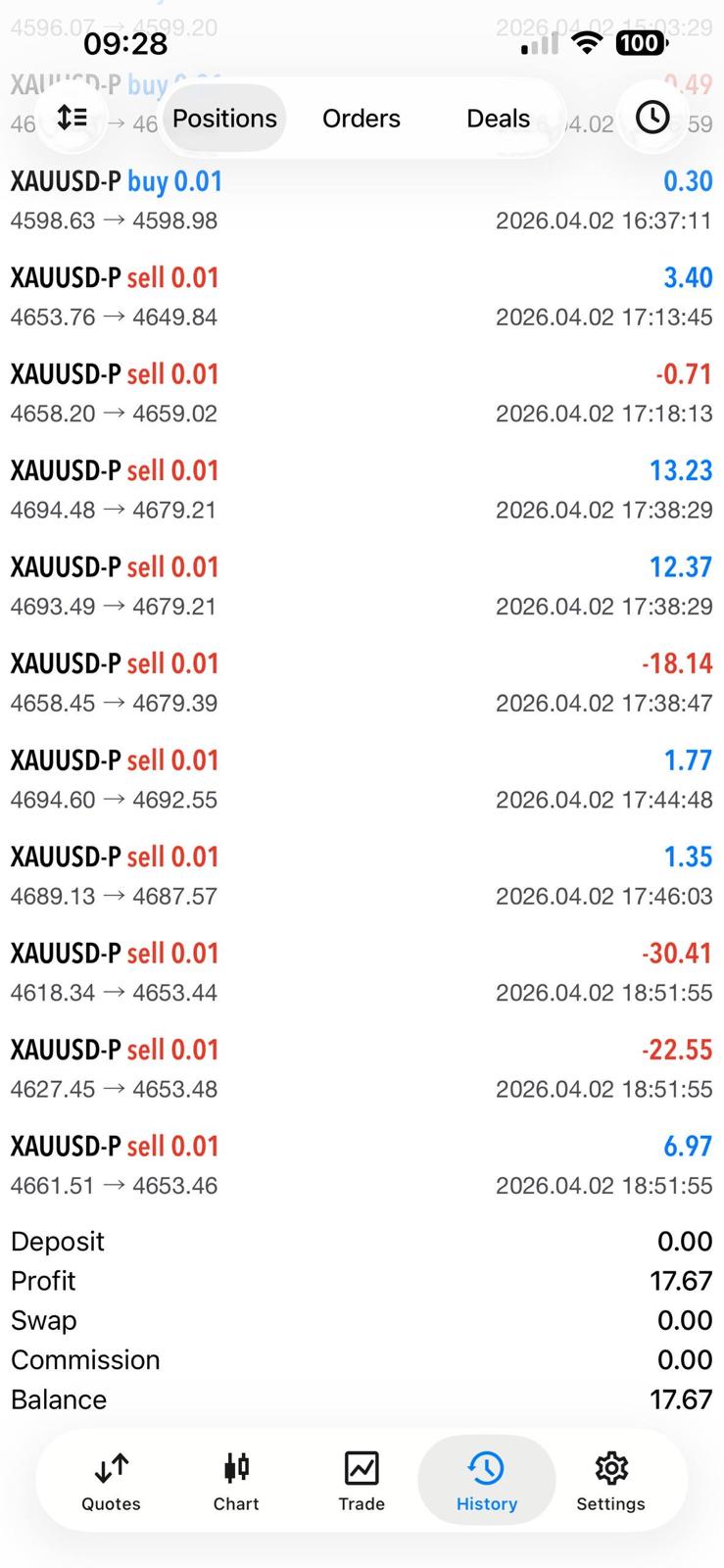Open the Settings tab
Screen dimensions: 724x1568
pyautogui.click(x=610, y=1482)
